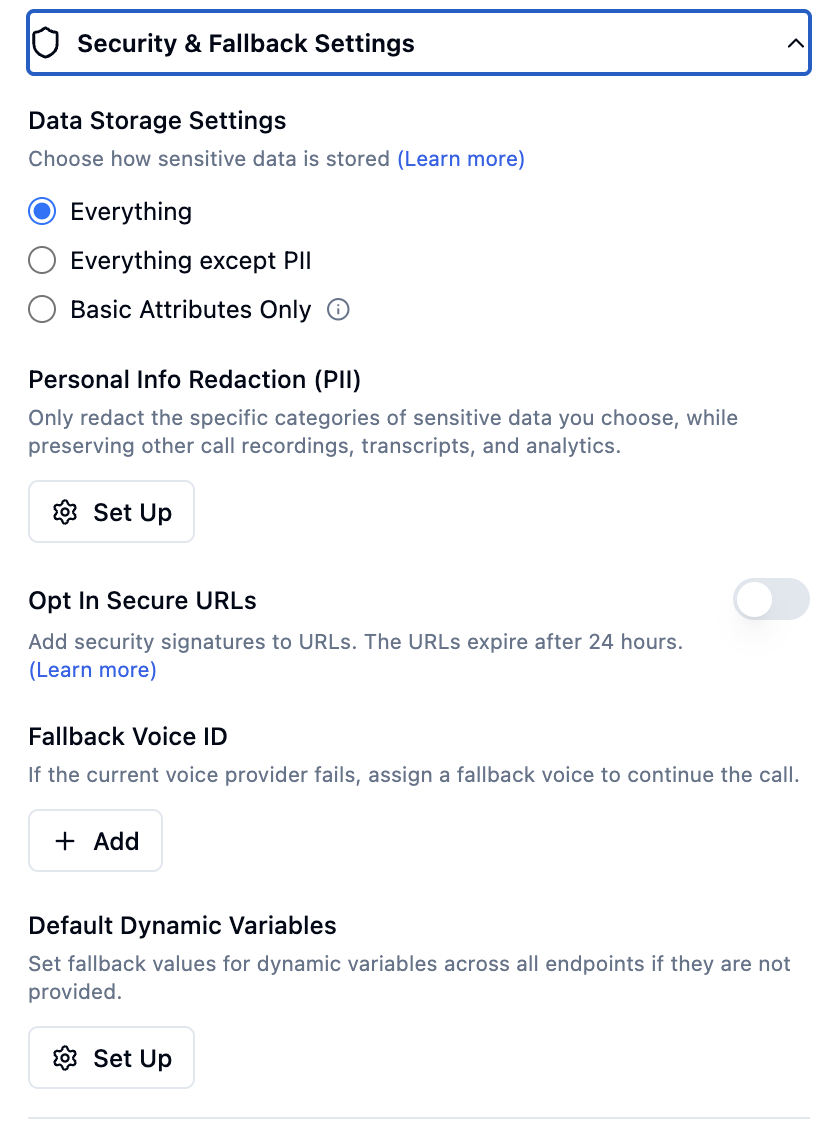Screen dimensions: 836x1130
Task: Click the gear icon on Dynamic Variables Set Up button
Action: [x=65, y=1057]
